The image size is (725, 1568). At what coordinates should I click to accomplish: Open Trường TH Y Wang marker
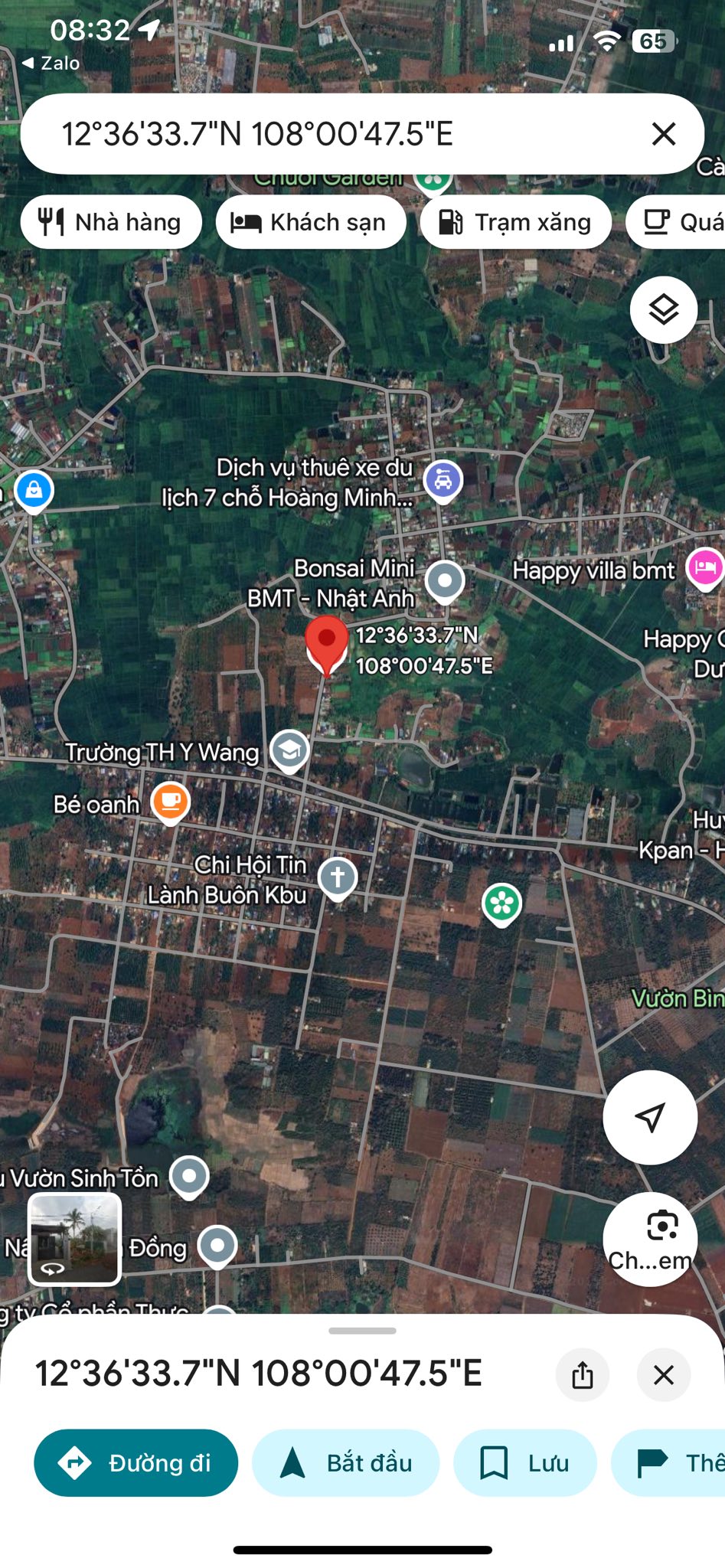click(x=289, y=752)
